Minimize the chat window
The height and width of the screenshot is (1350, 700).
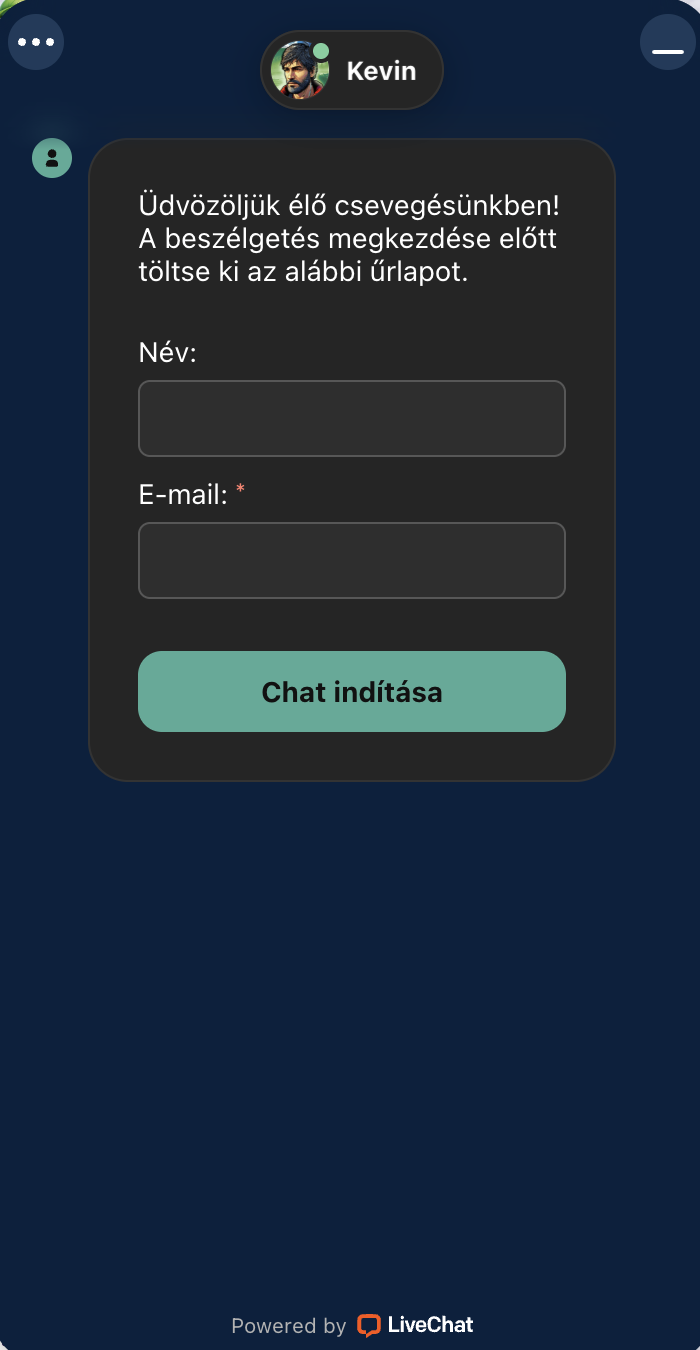(668, 42)
